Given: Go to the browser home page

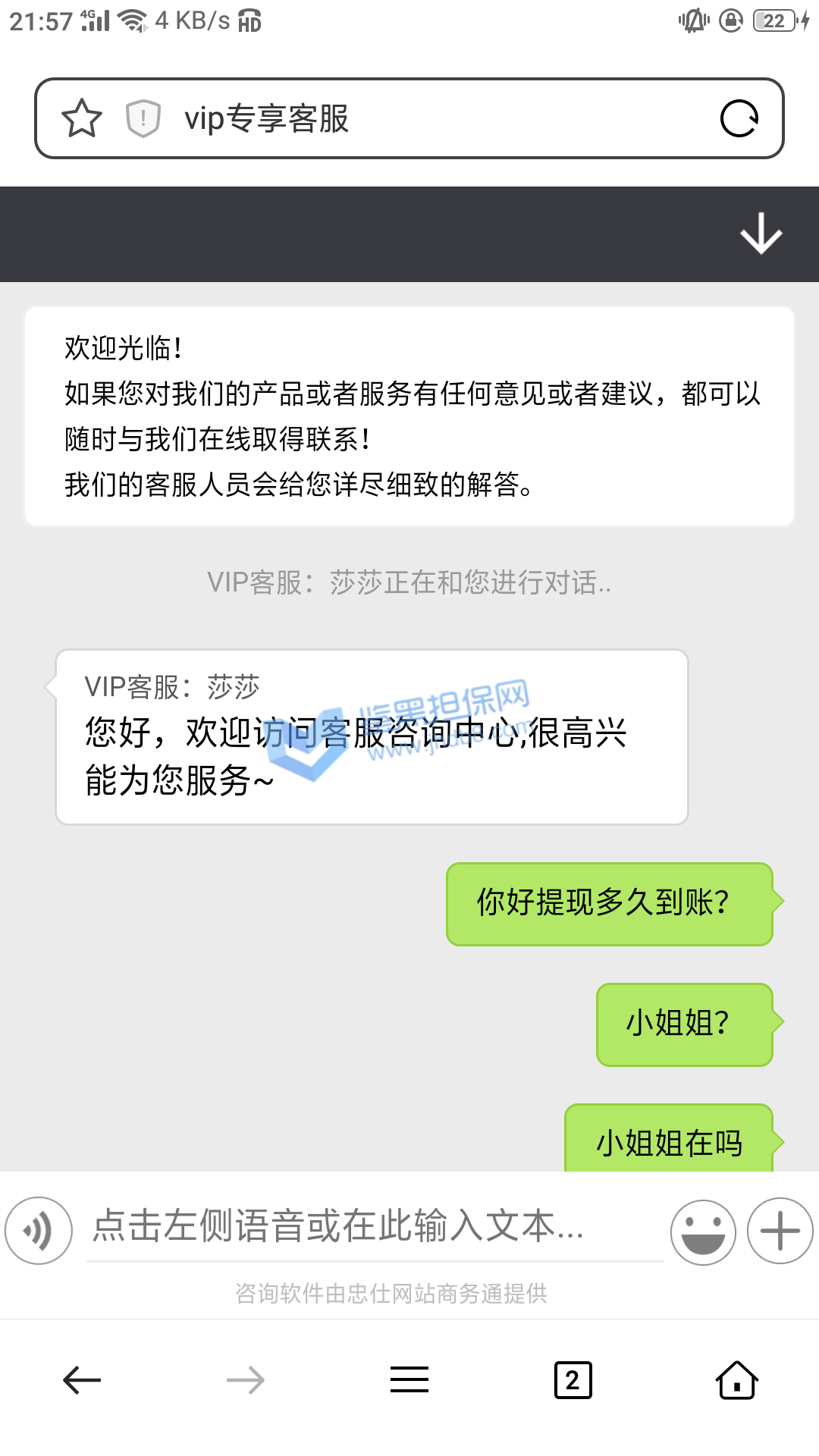Looking at the screenshot, I should tap(736, 1380).
